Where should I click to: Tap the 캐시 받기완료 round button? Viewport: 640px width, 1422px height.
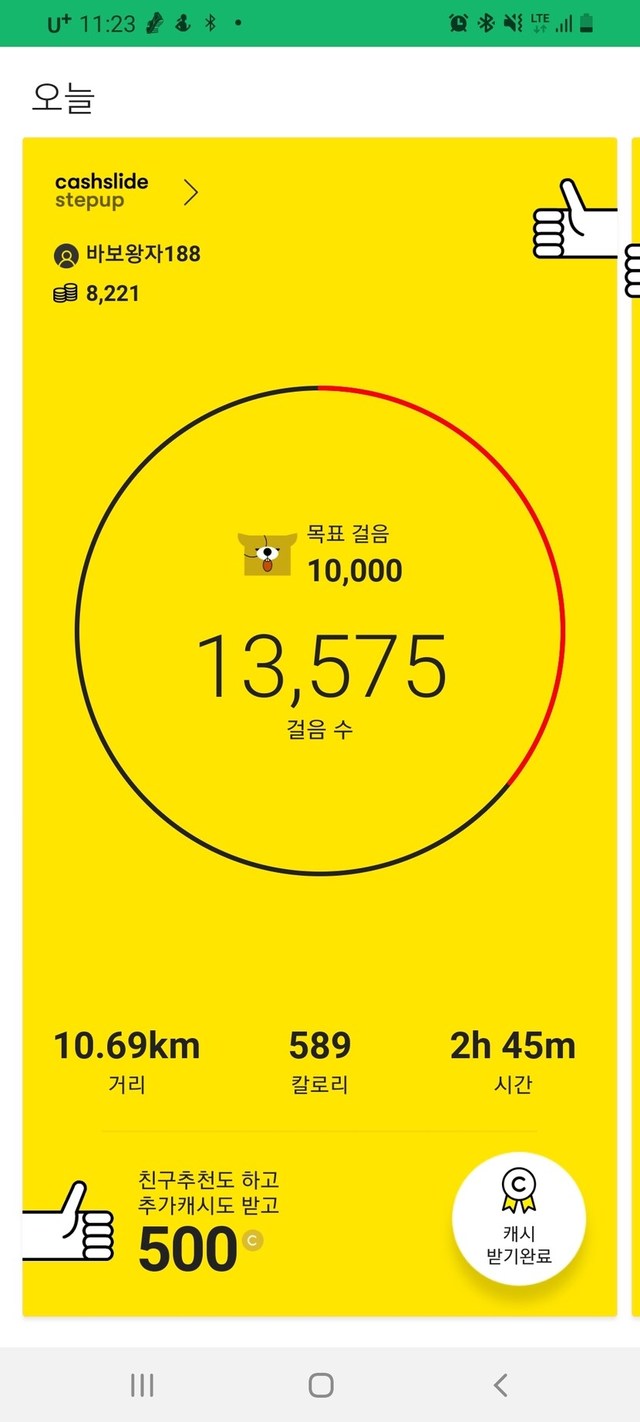pos(518,1218)
